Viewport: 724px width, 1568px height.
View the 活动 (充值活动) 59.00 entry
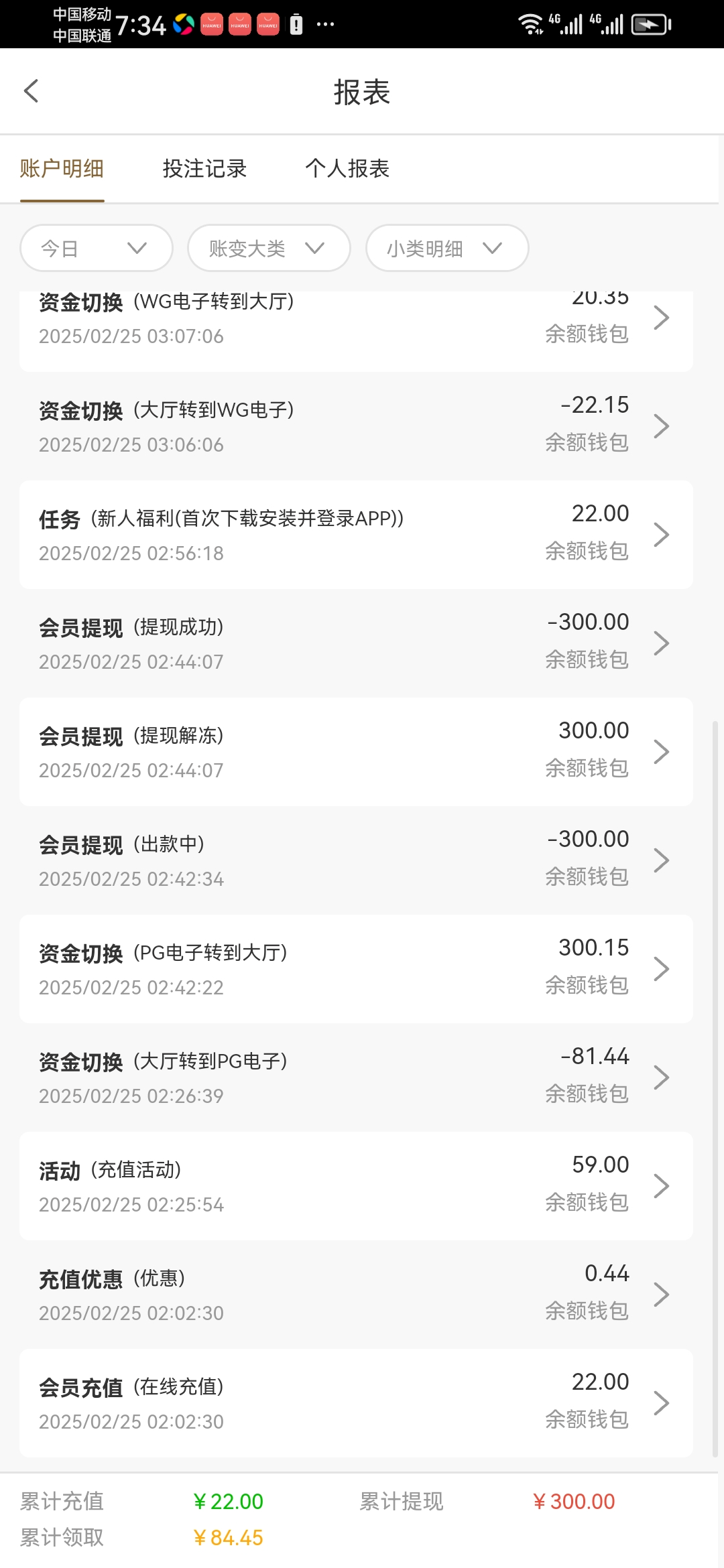(x=355, y=1186)
